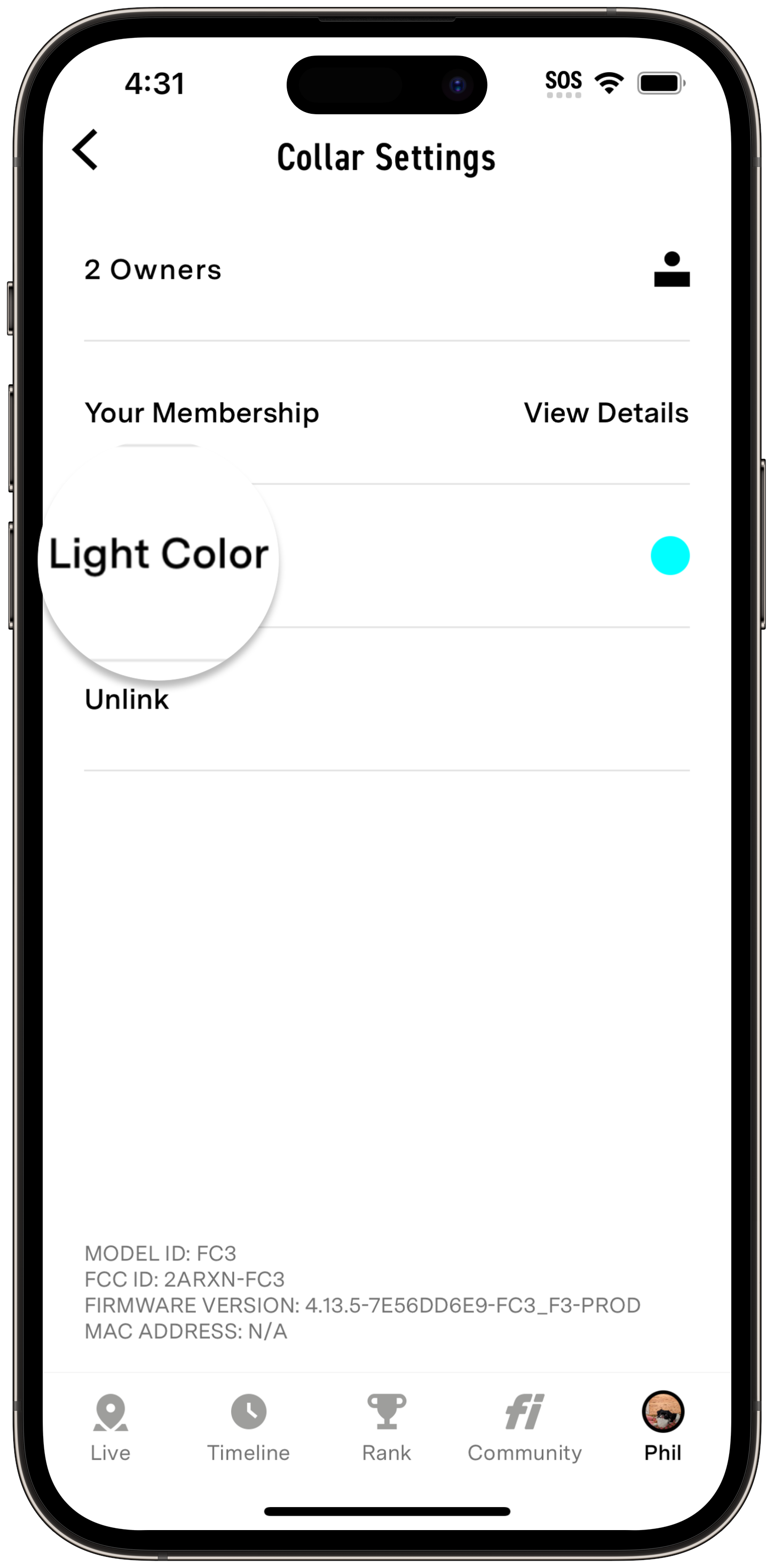Open the 2 Owners row
The width and height of the screenshot is (774, 1568).
[x=386, y=270]
